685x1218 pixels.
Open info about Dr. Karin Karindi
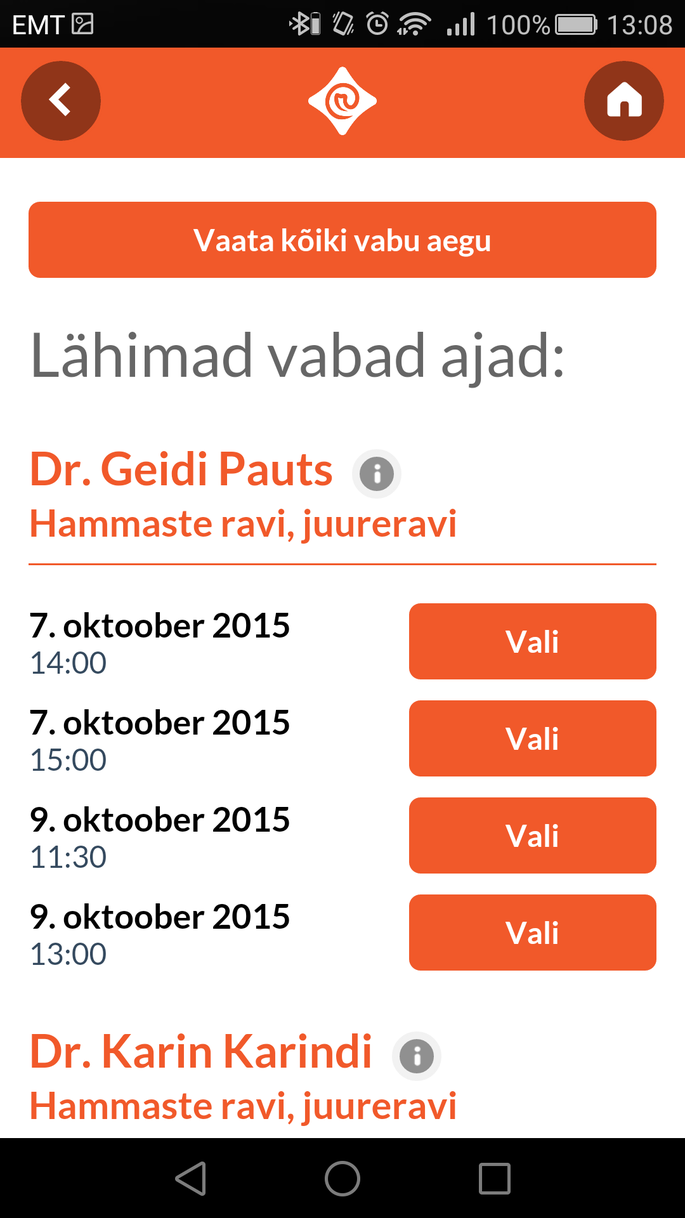[416, 1056]
